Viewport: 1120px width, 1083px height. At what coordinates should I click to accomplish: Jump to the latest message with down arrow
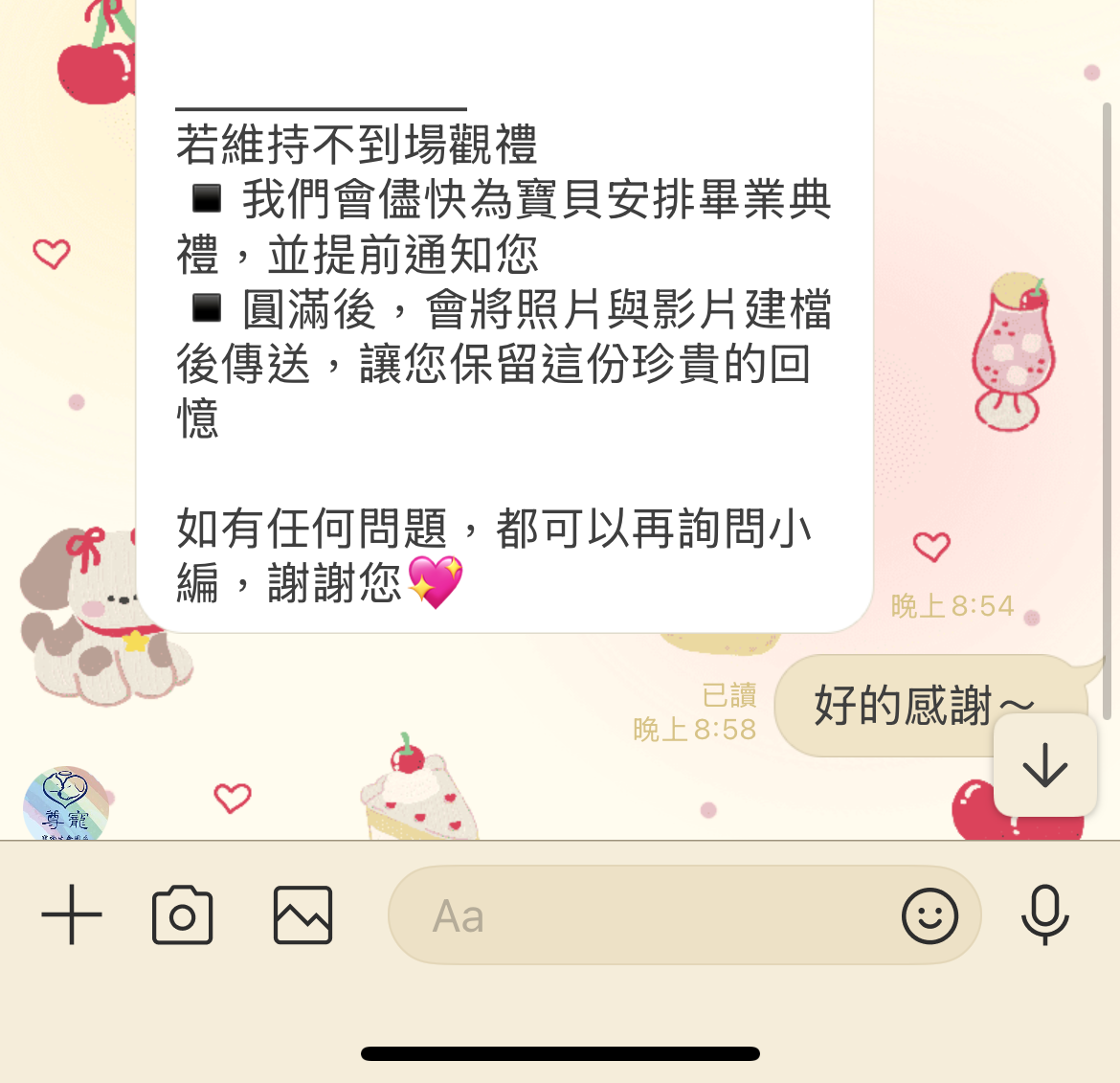click(1044, 765)
